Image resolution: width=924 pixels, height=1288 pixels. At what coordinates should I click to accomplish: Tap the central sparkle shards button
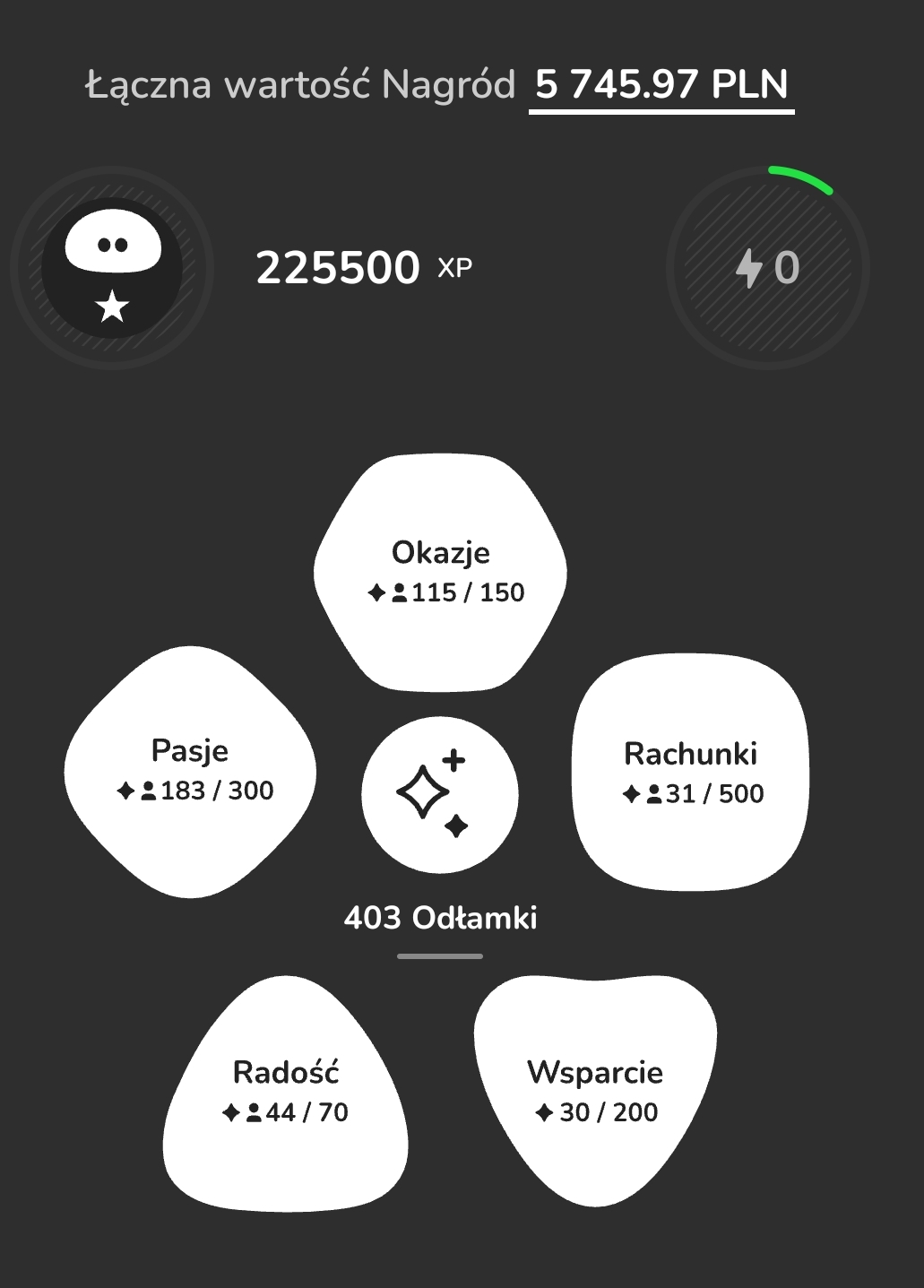[x=439, y=794]
